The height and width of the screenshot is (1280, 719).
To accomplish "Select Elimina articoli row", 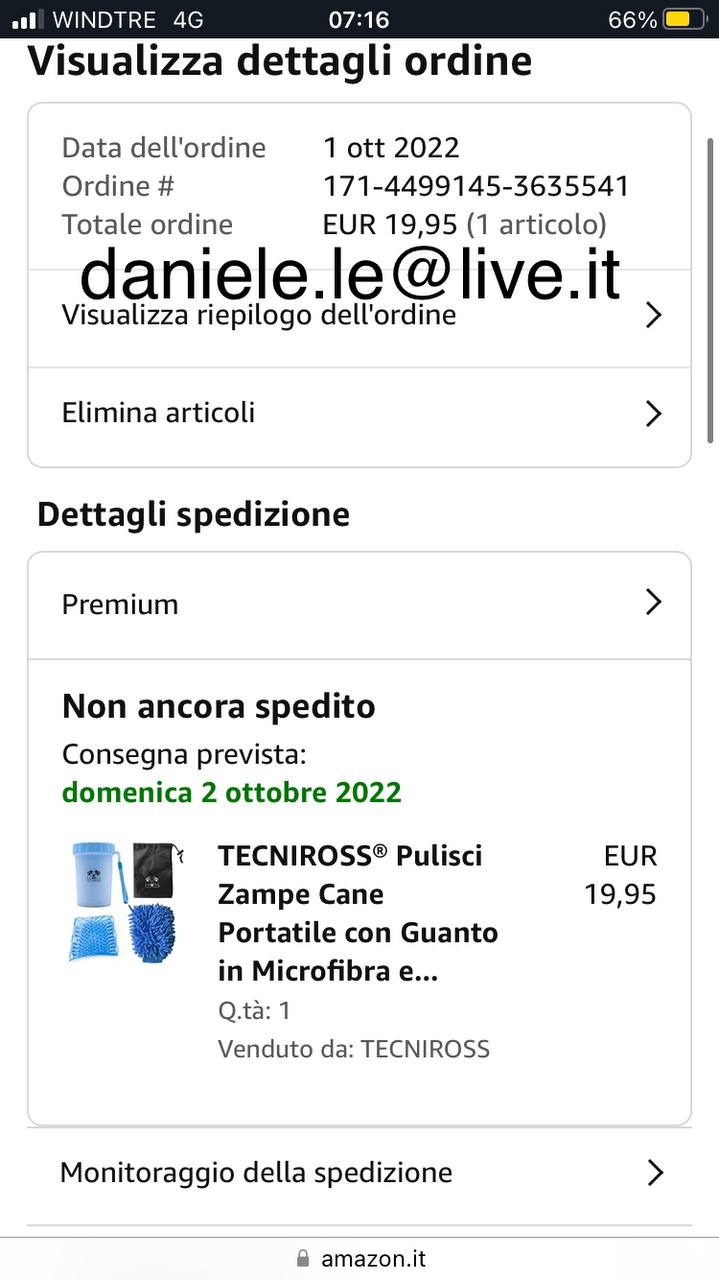I will click(x=358, y=413).
